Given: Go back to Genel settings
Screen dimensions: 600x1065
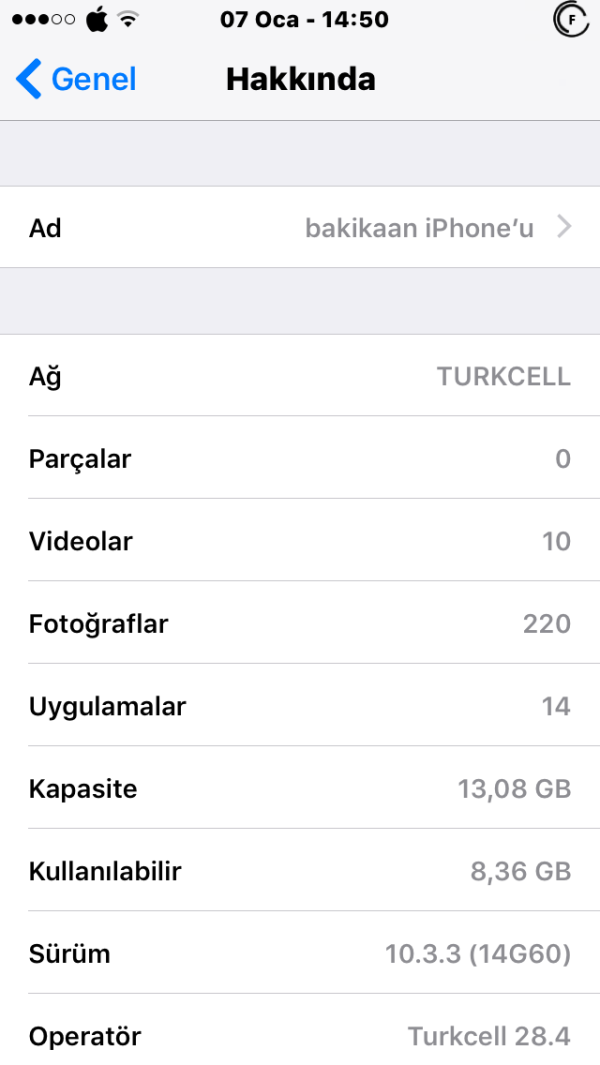Looking at the screenshot, I should coord(76,80).
